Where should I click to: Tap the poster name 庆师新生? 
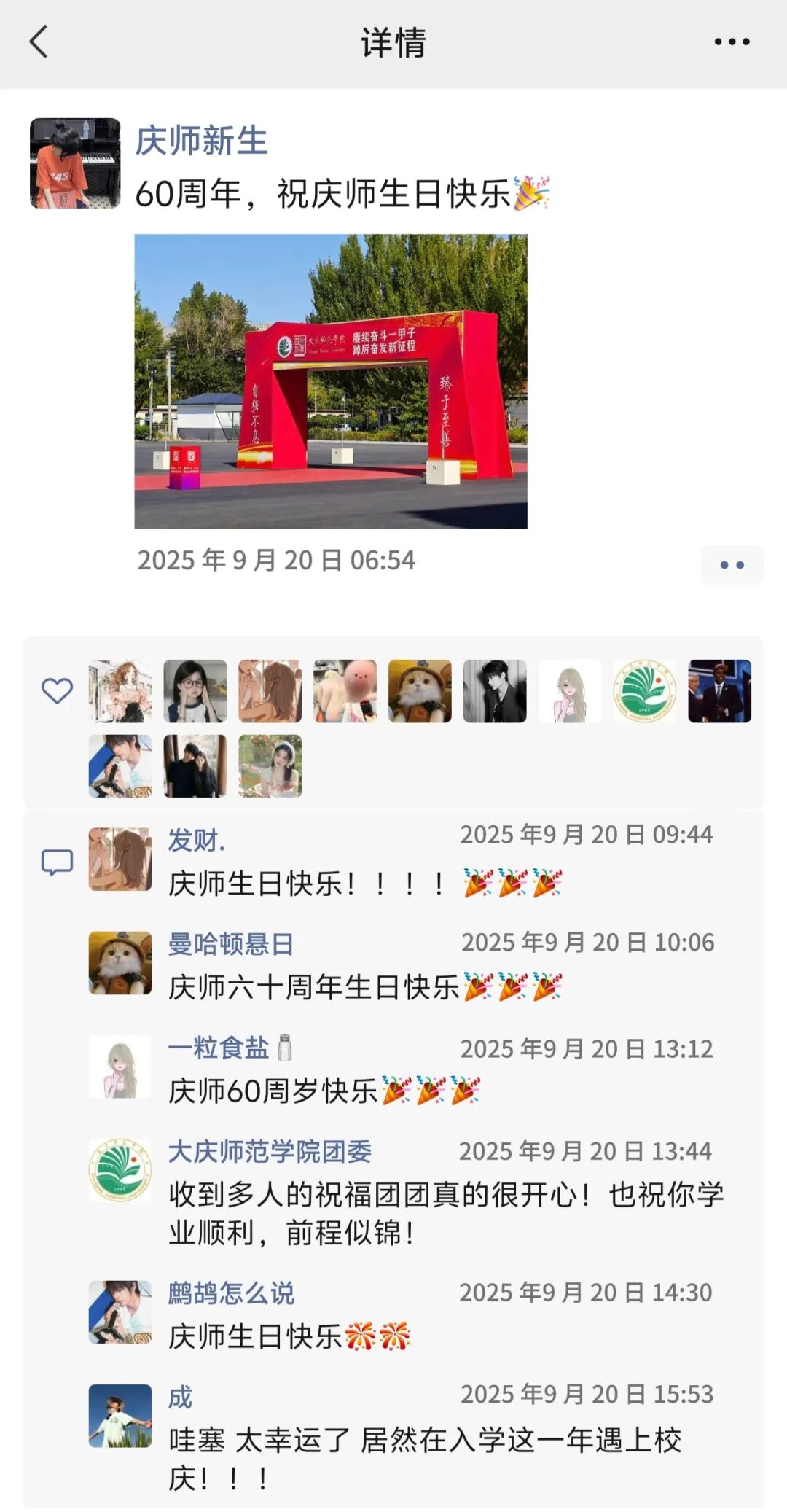point(202,140)
